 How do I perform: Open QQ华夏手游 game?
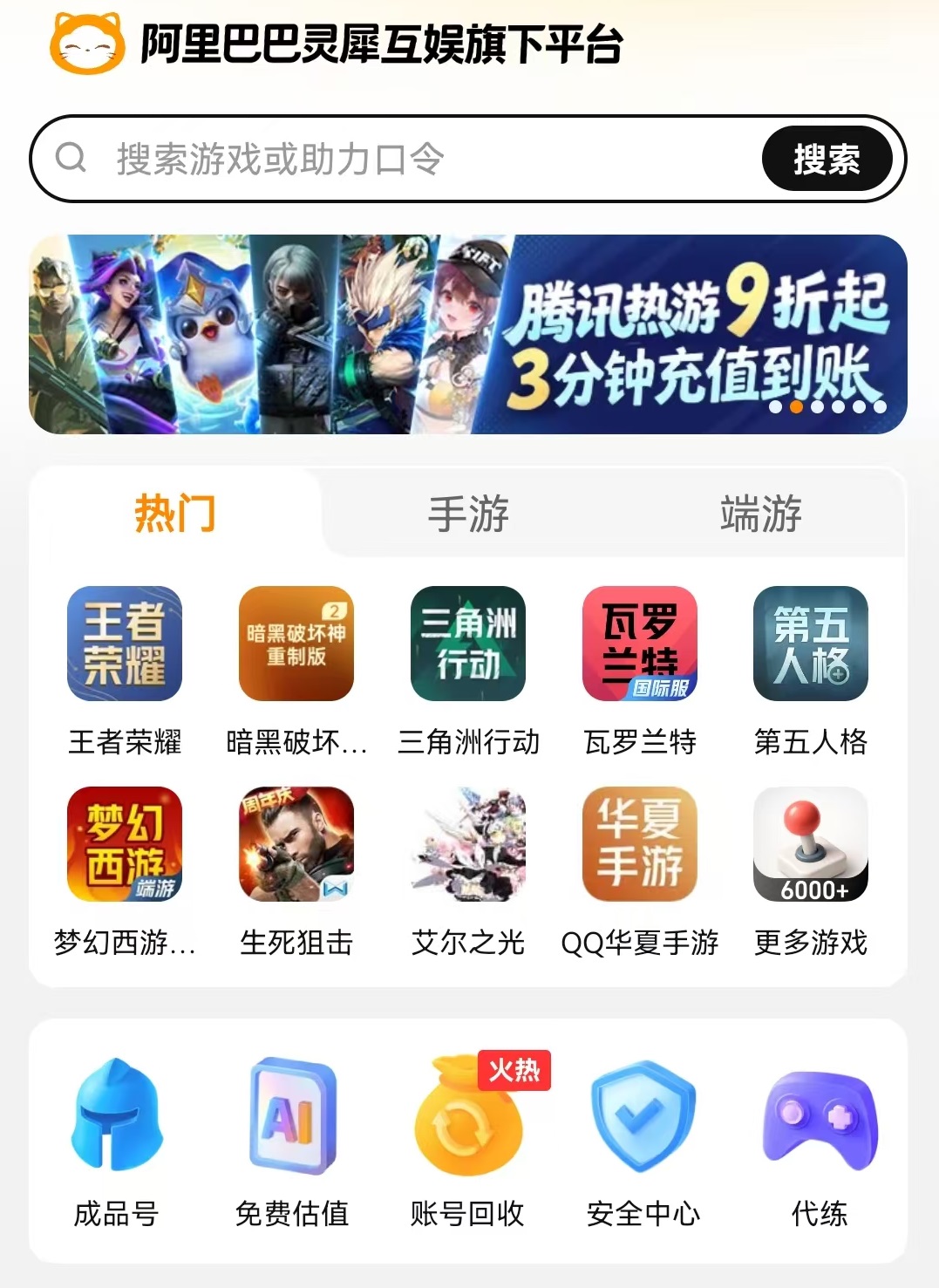tap(640, 844)
